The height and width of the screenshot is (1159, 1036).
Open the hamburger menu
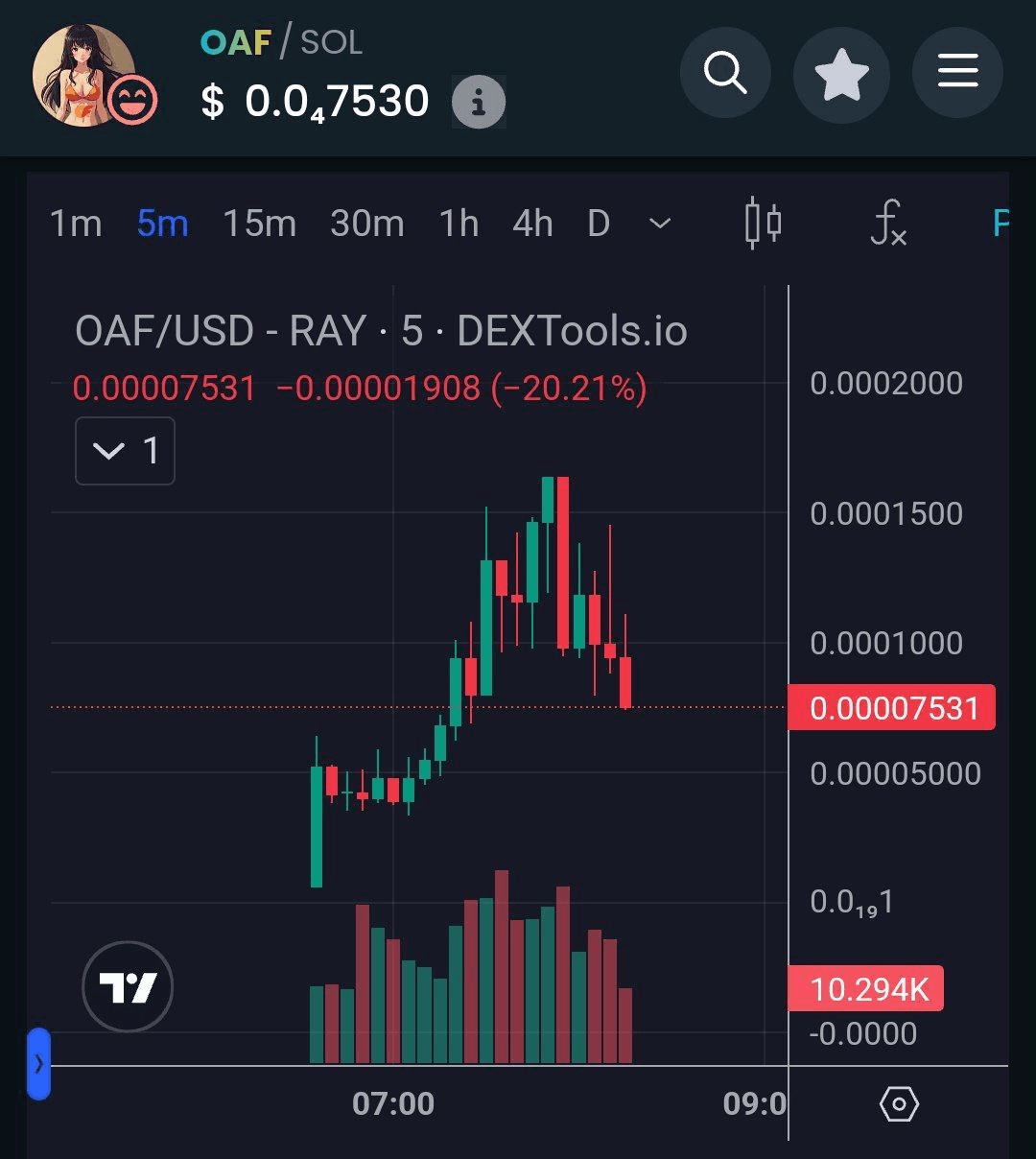(x=957, y=74)
